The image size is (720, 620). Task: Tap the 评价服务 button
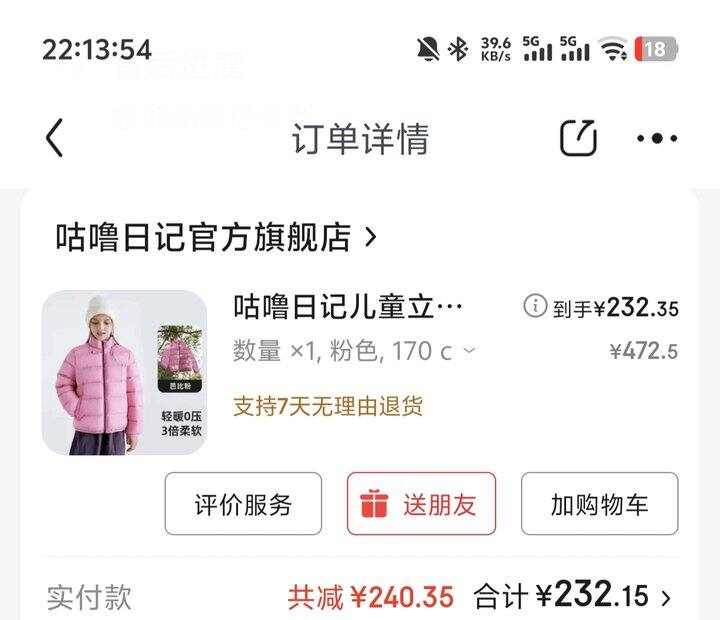coord(243,503)
